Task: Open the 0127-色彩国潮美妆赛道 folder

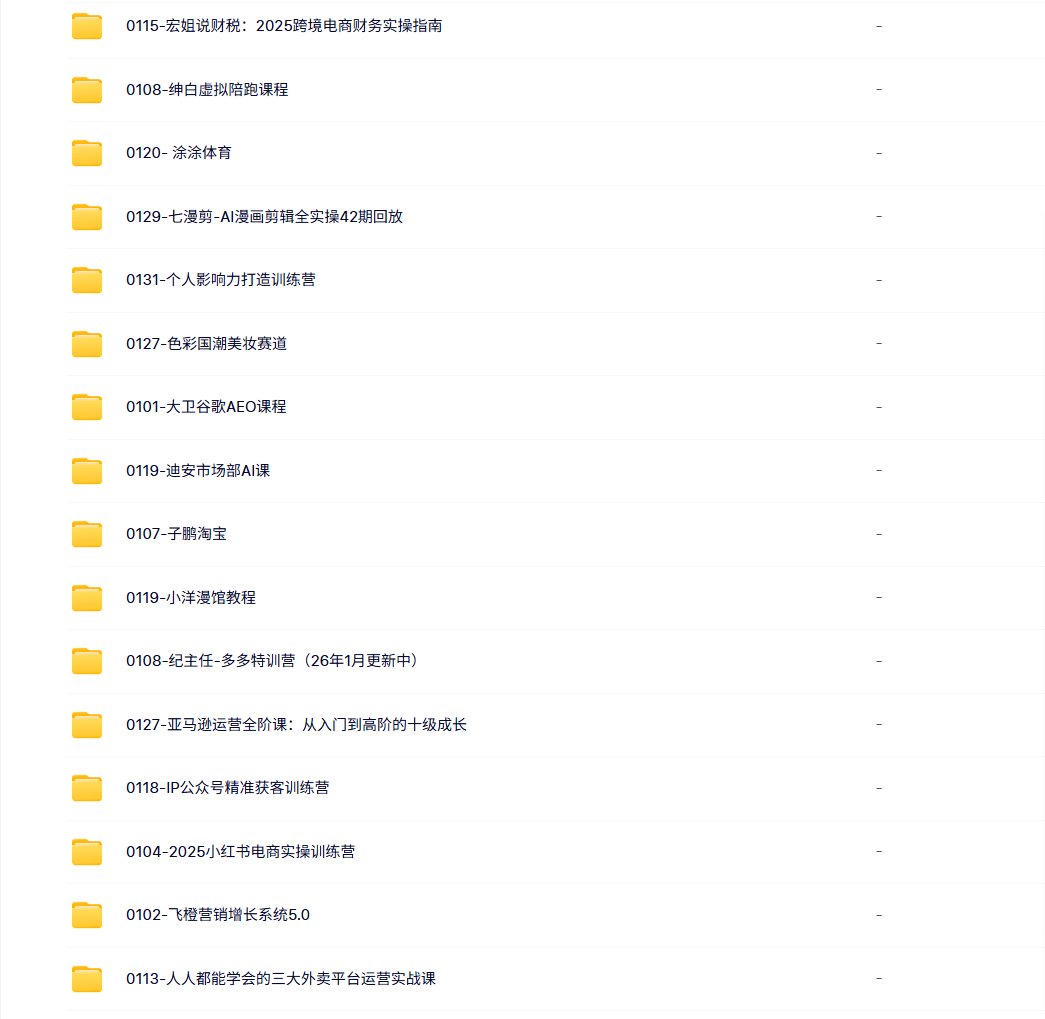Action: coord(206,343)
